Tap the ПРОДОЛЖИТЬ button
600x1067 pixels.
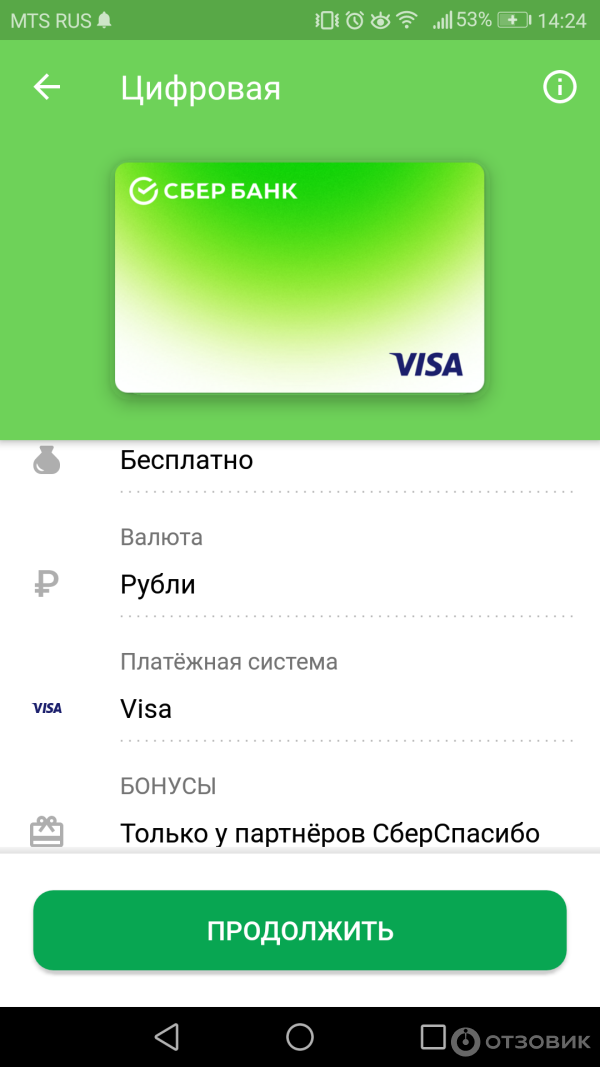300,931
